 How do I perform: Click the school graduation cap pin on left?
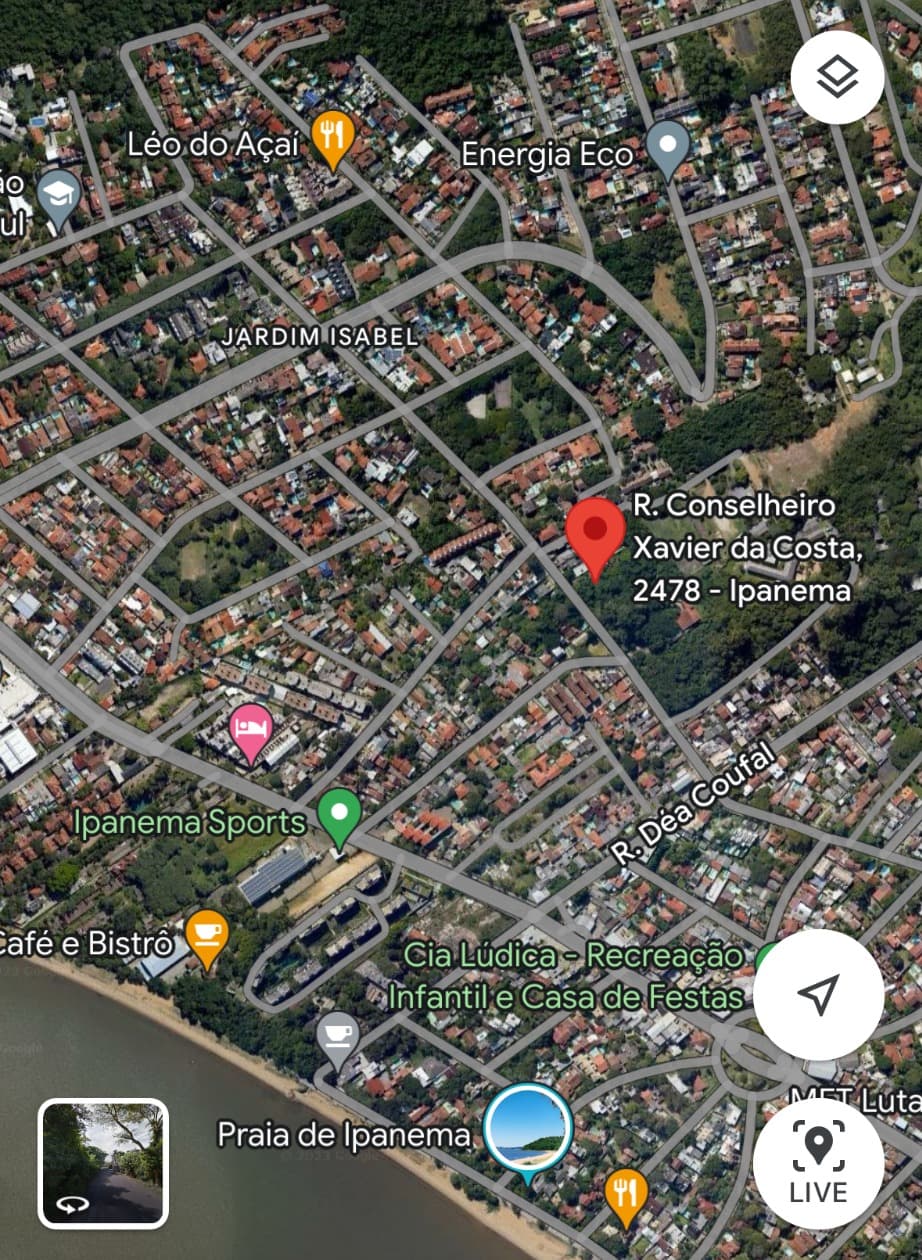57,192
